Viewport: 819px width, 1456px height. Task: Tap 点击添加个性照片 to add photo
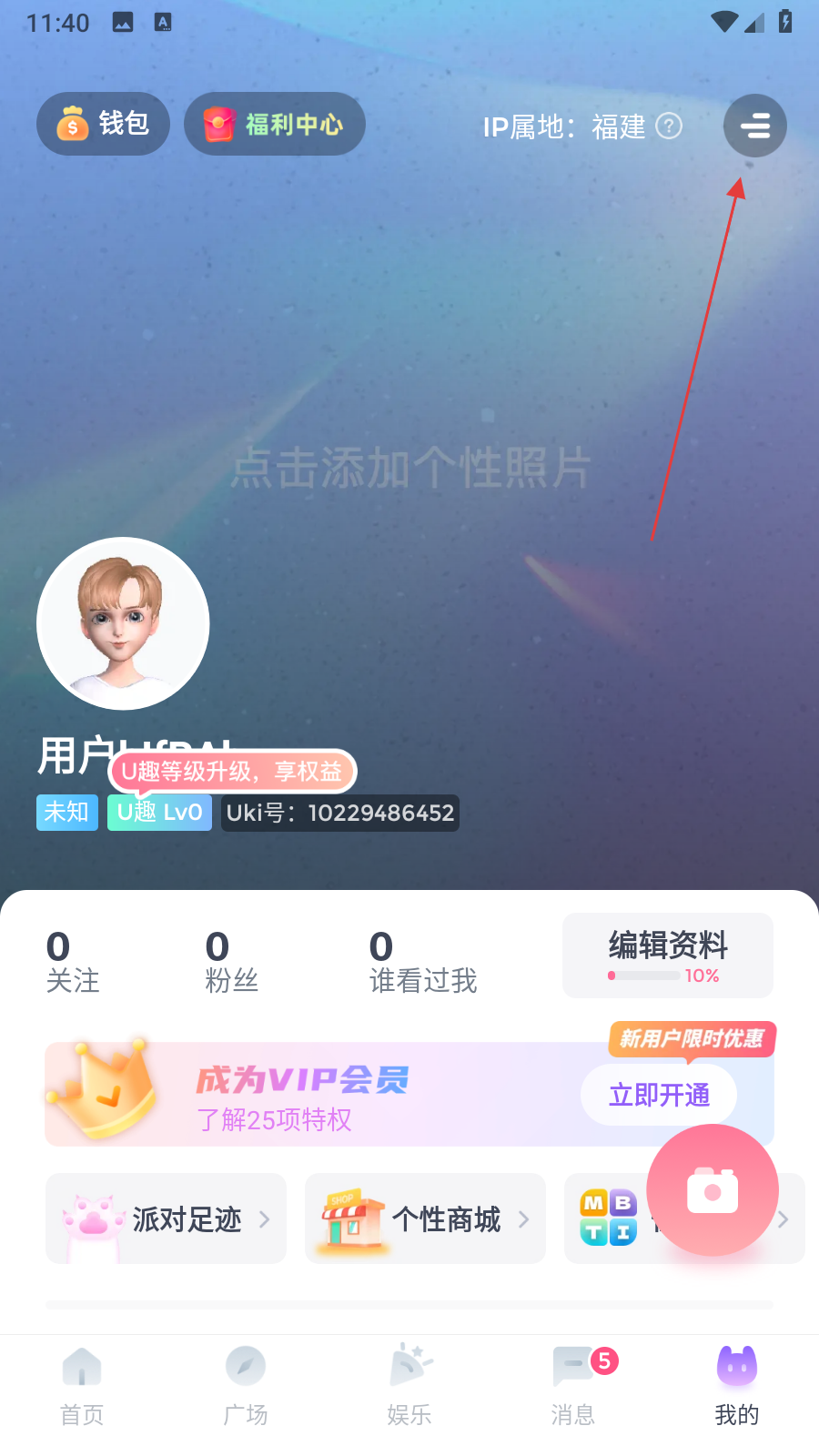coord(409,468)
